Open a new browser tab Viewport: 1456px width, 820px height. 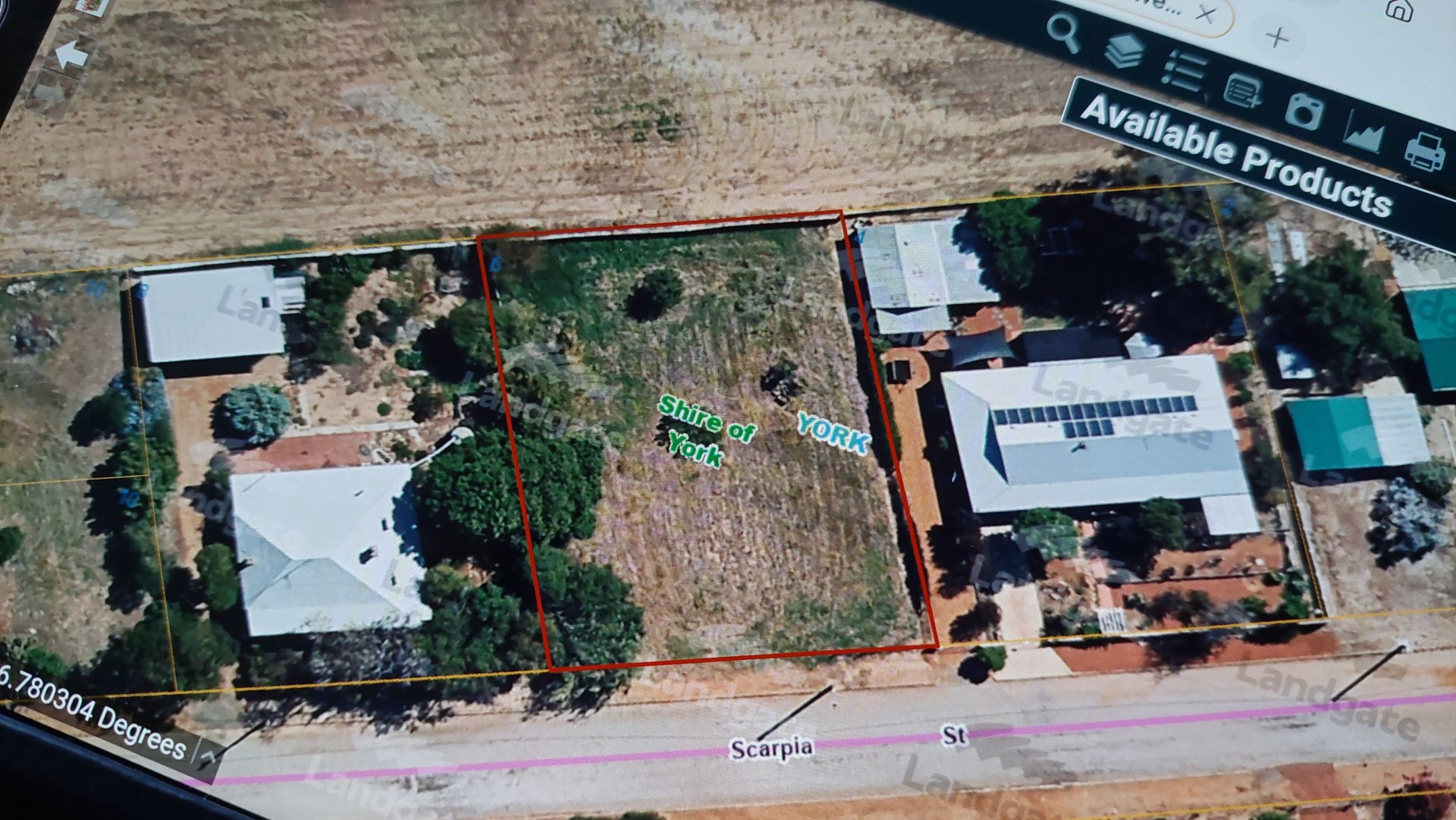(1277, 37)
